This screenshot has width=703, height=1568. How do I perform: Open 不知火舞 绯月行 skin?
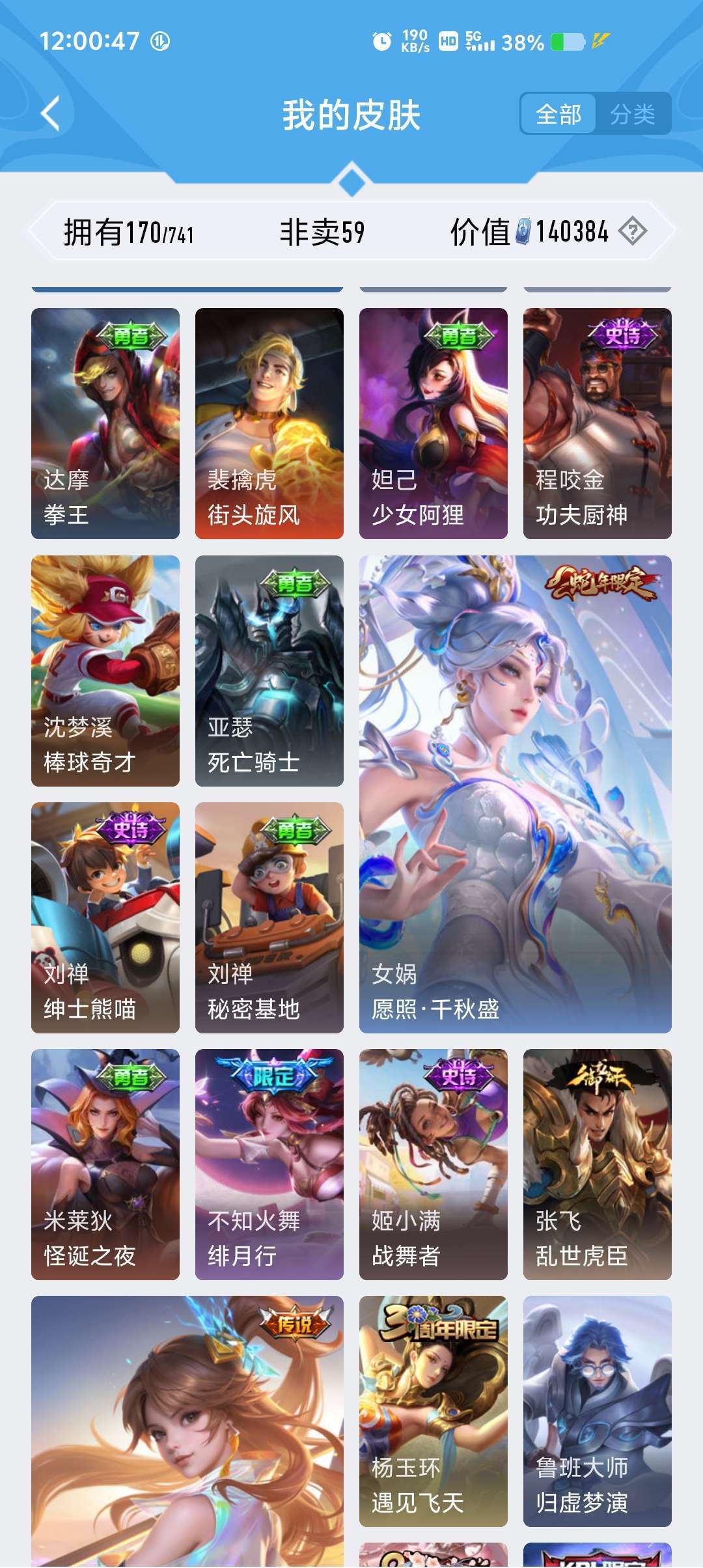tap(269, 1164)
